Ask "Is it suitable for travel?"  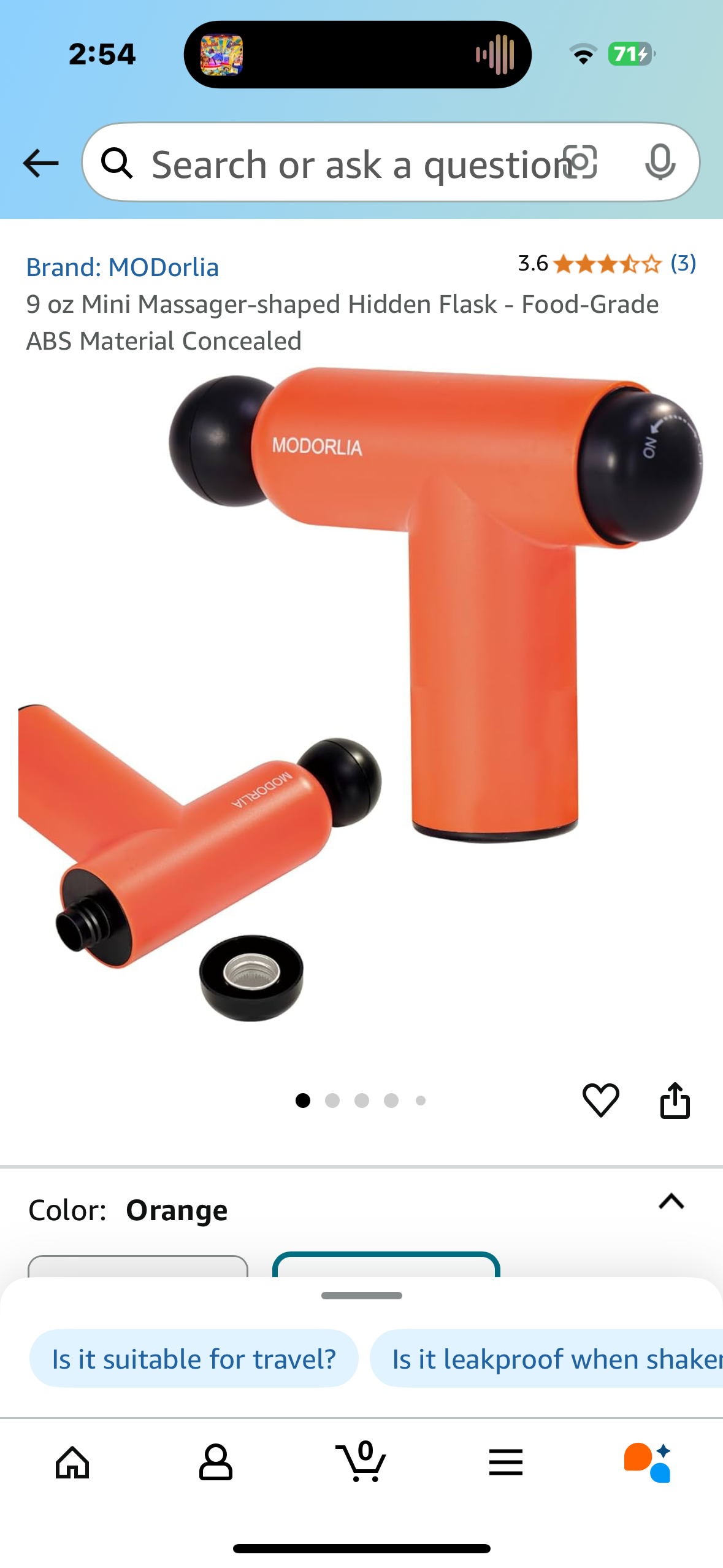point(194,1359)
